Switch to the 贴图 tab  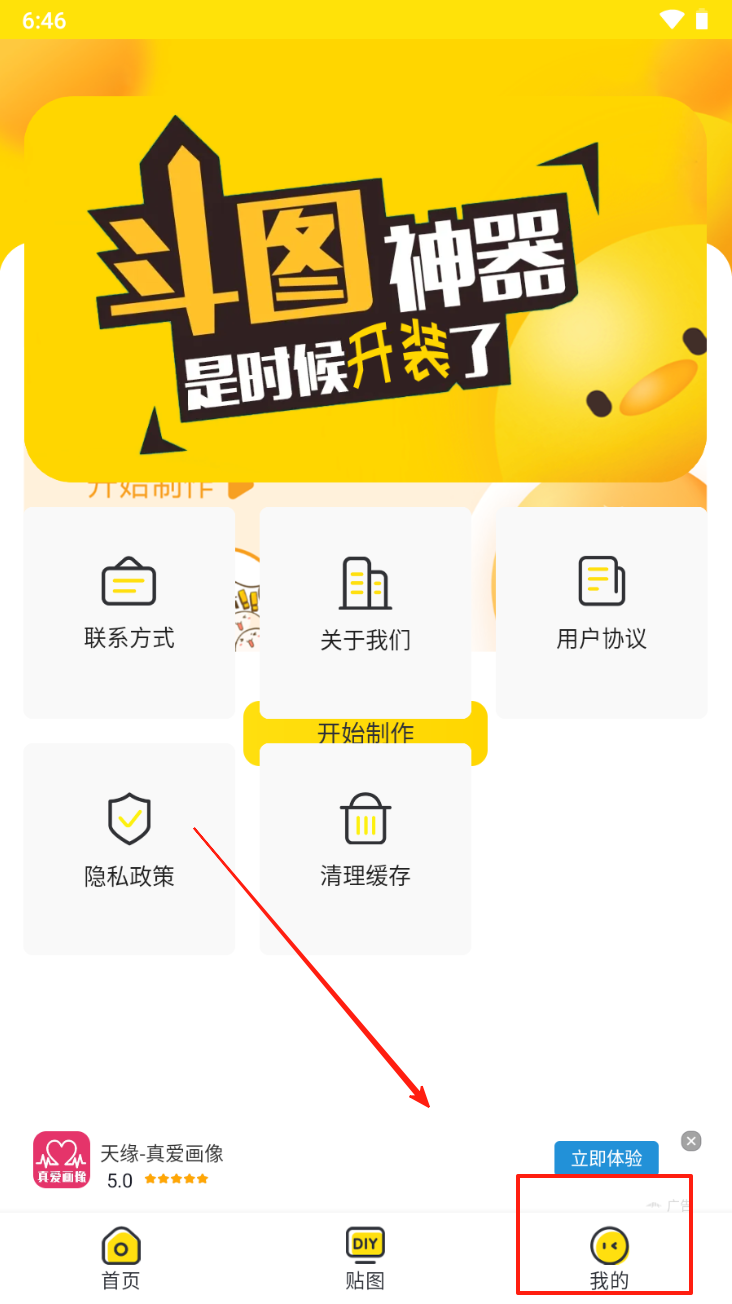[365, 1258]
